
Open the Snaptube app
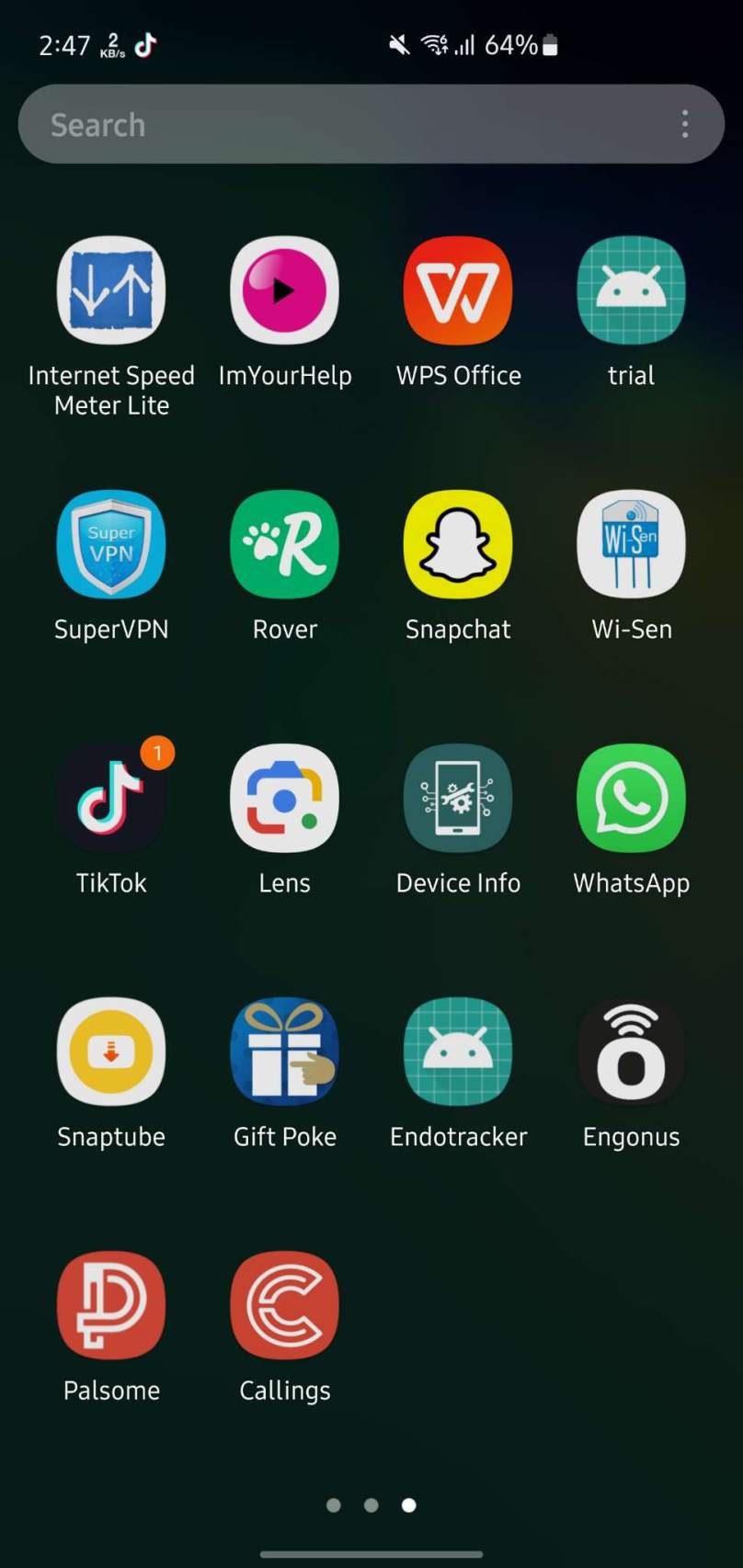click(x=111, y=1051)
